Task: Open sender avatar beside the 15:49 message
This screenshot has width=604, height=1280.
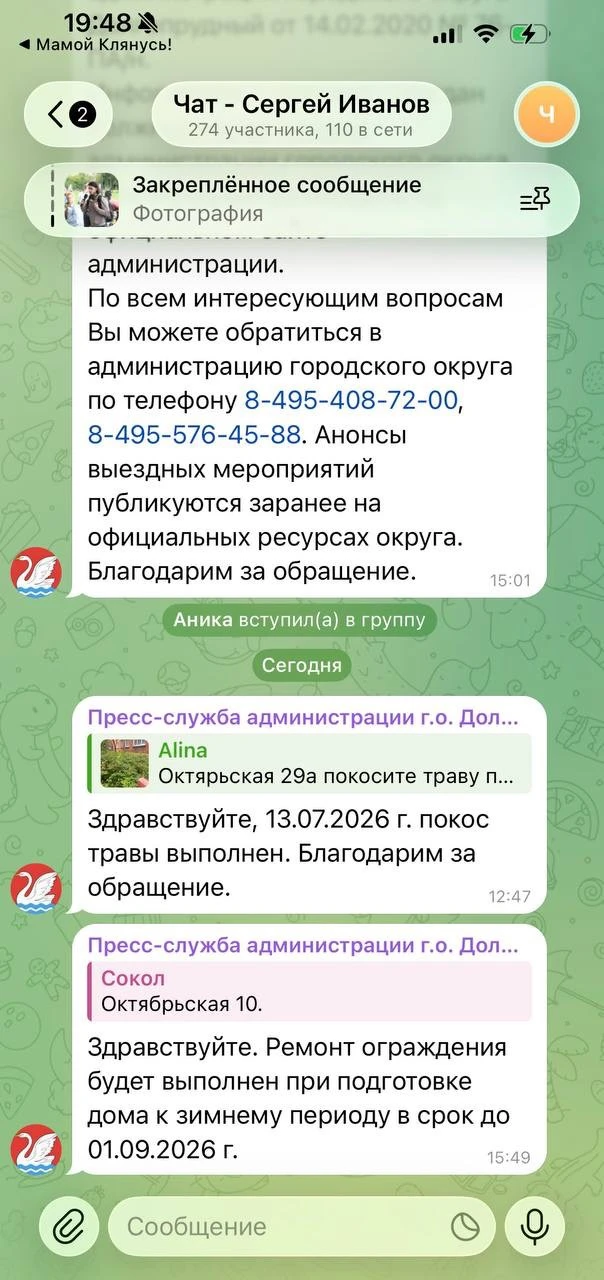Action: 37,1148
